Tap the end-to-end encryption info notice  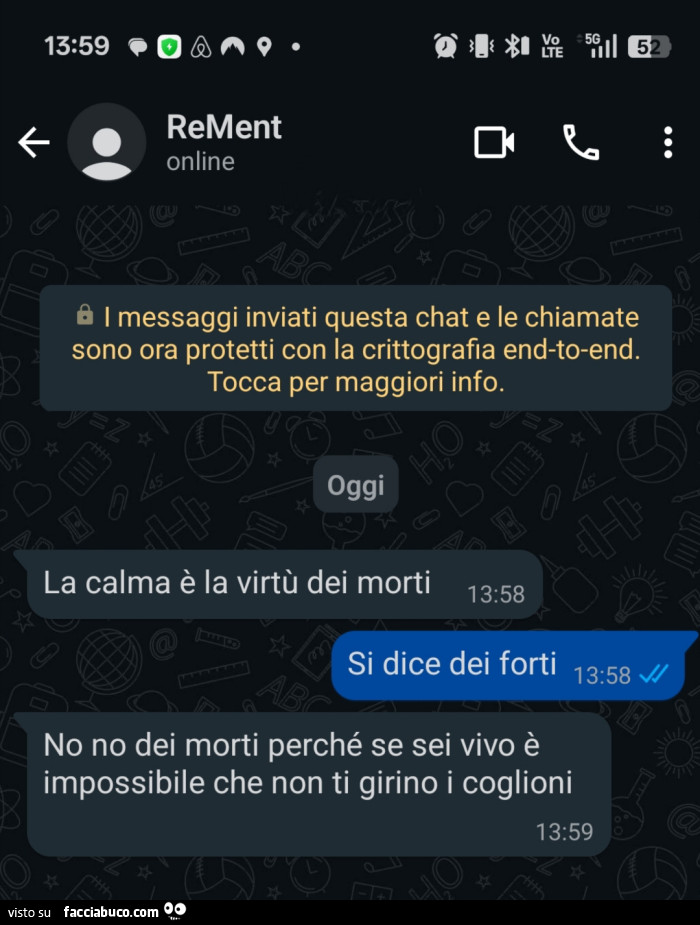click(x=355, y=349)
